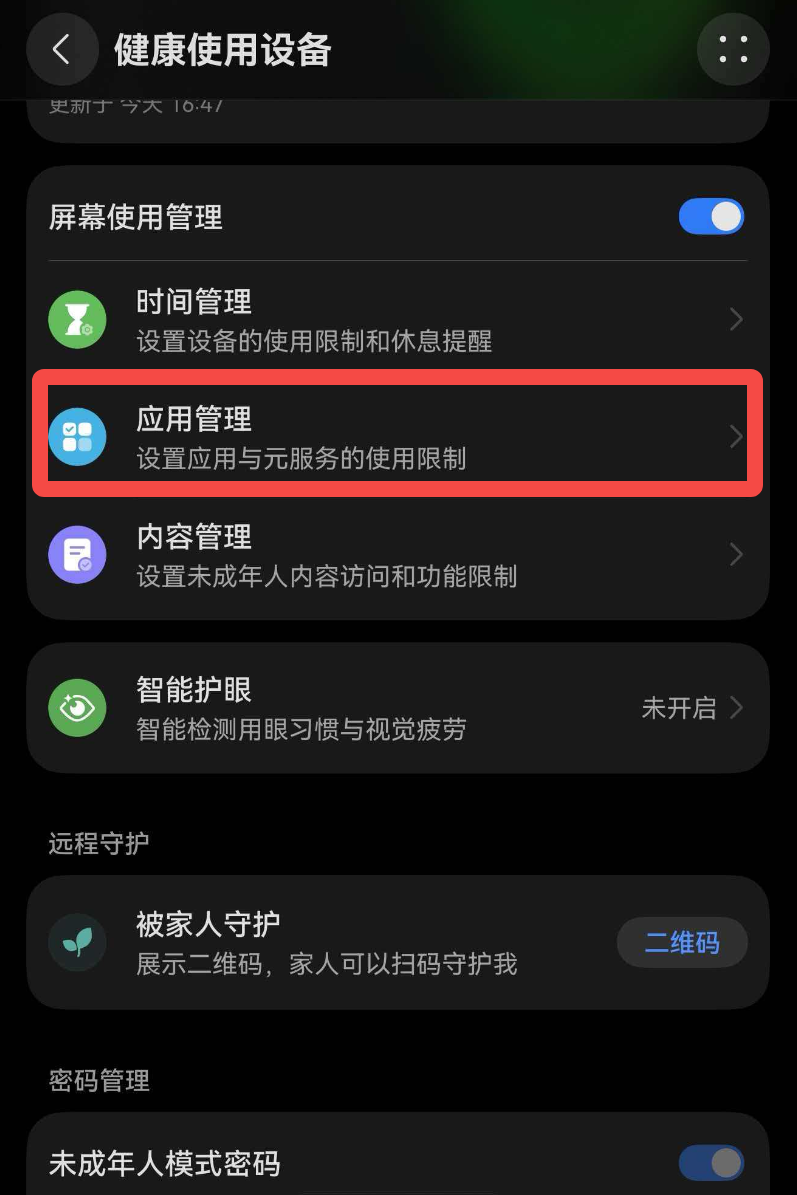Open 内容管理 using the right arrow

point(735,554)
